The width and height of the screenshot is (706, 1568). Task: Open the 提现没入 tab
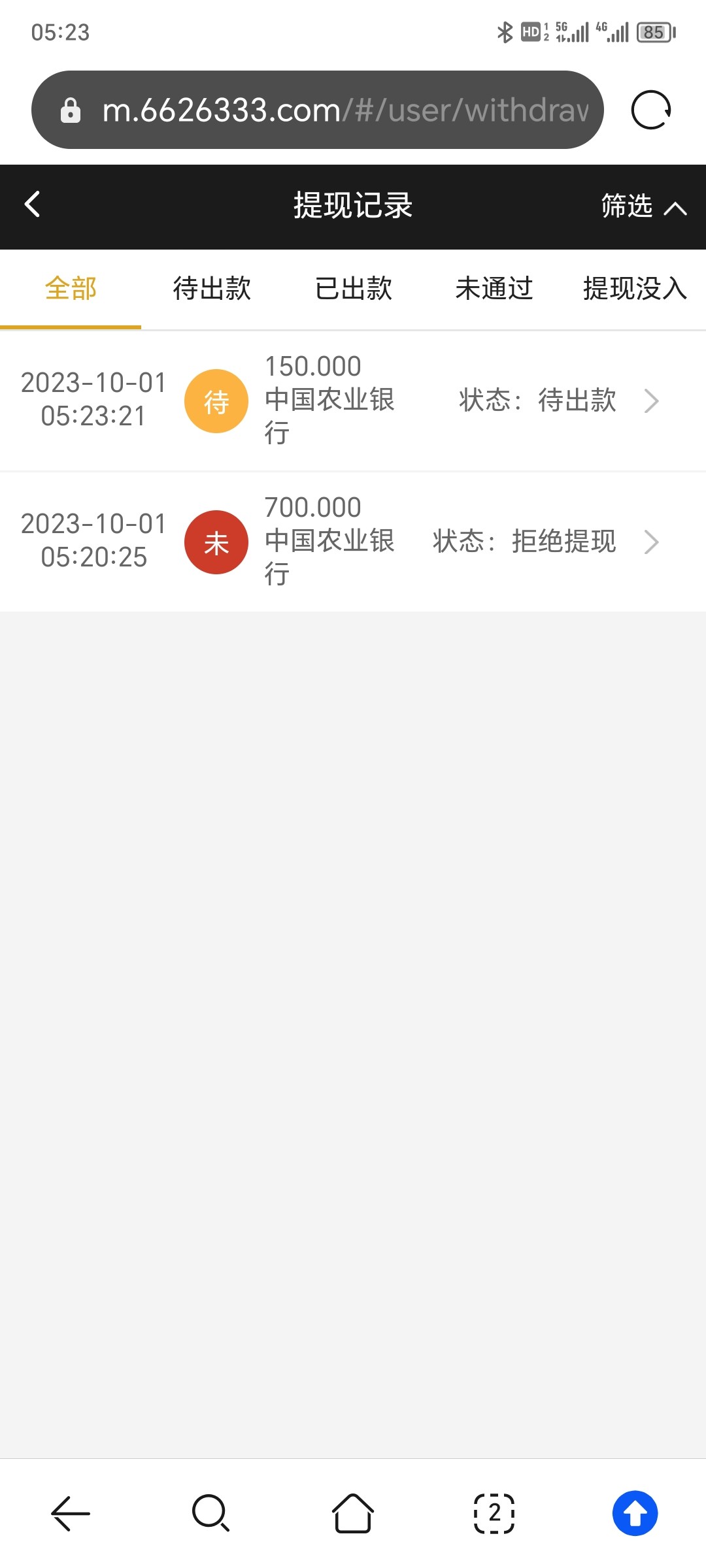(634, 289)
